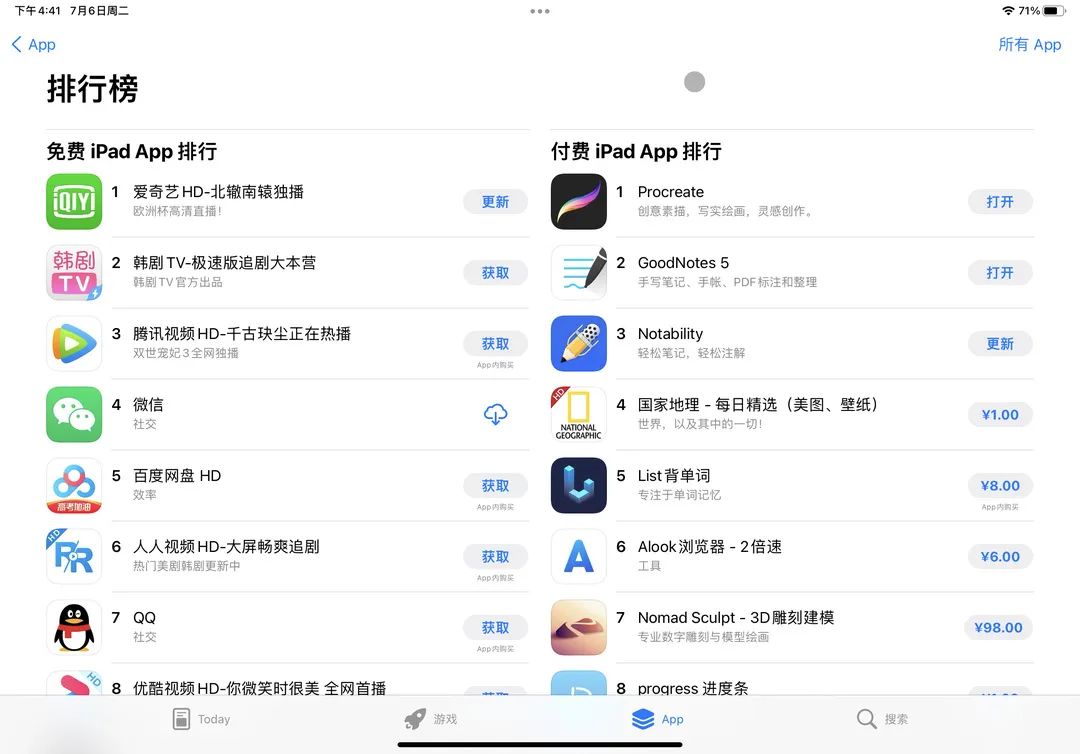Buy 国家地理 for ¥1.00
This screenshot has width=1080, height=754.
999,415
